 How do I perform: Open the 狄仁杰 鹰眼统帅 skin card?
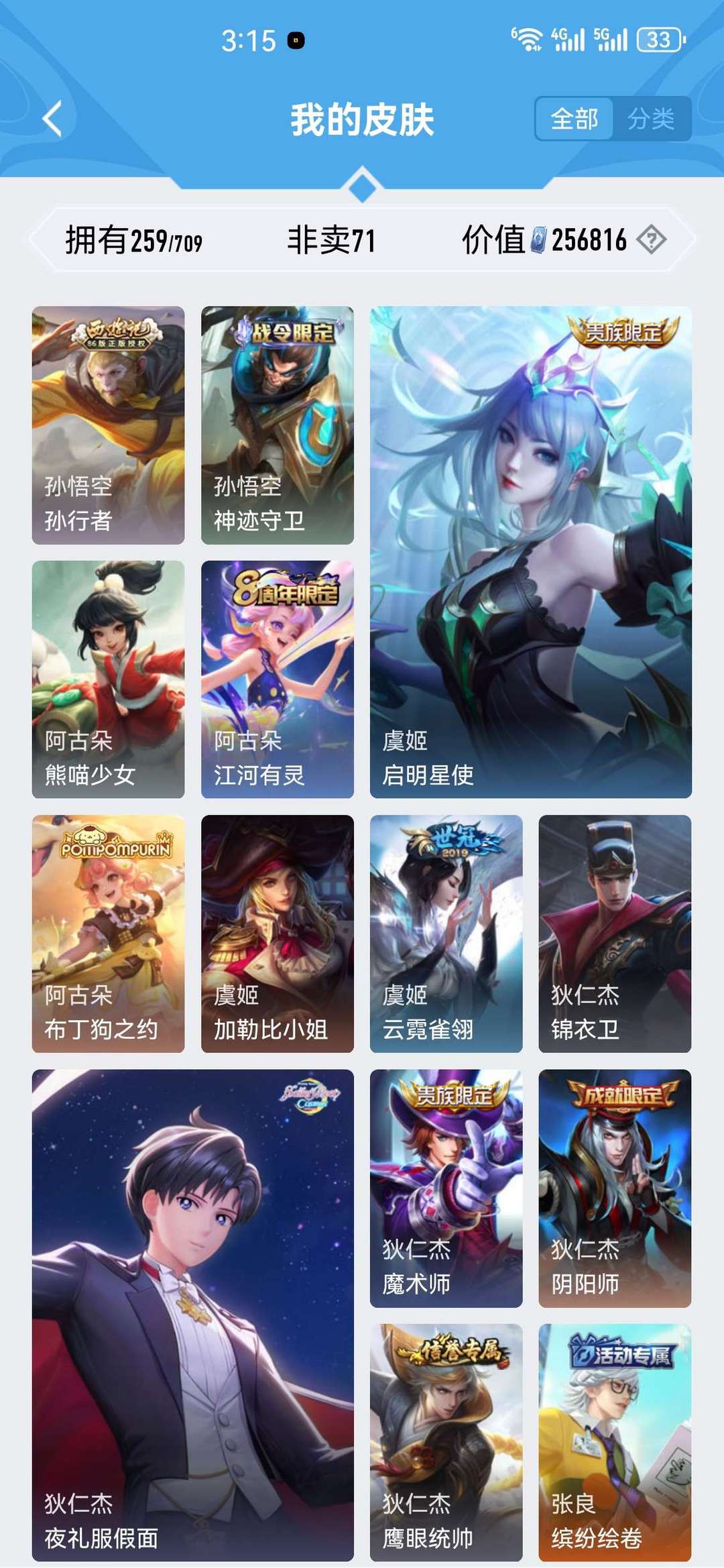[446, 1443]
